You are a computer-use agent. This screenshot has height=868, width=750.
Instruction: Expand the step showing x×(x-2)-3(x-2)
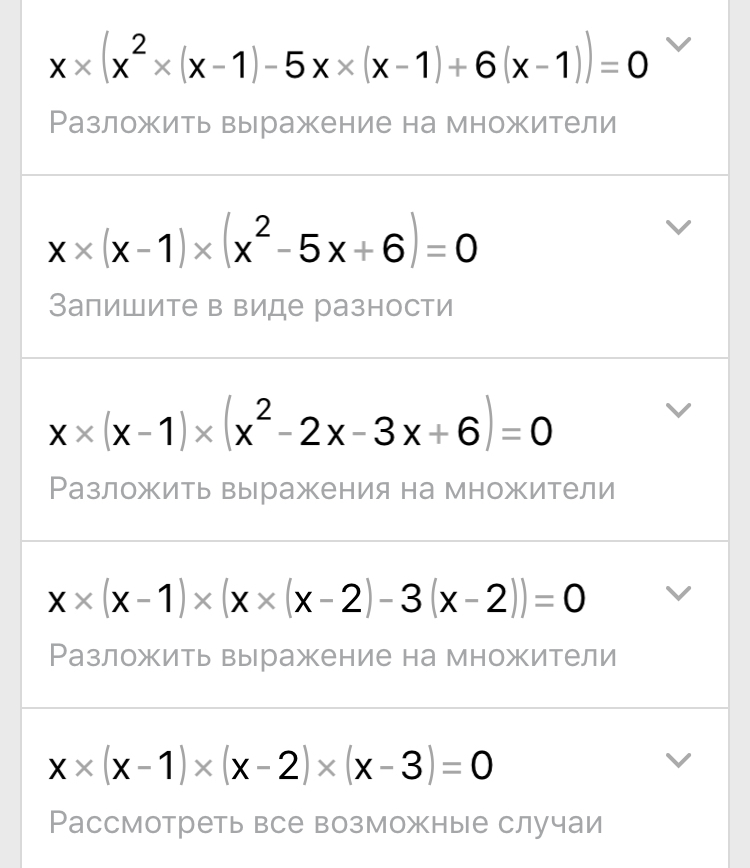click(678, 594)
